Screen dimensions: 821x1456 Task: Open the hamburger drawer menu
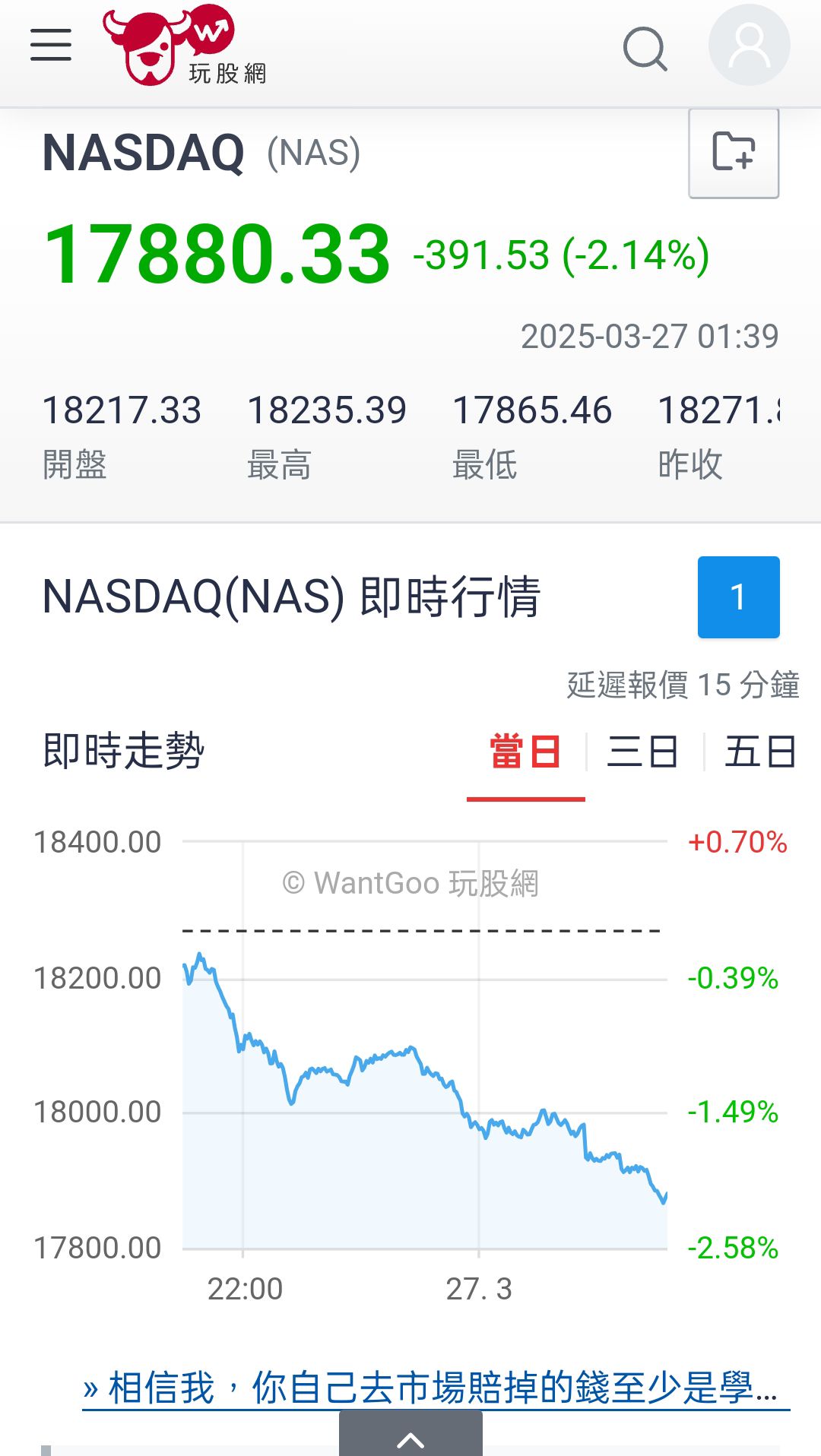pyautogui.click(x=51, y=46)
